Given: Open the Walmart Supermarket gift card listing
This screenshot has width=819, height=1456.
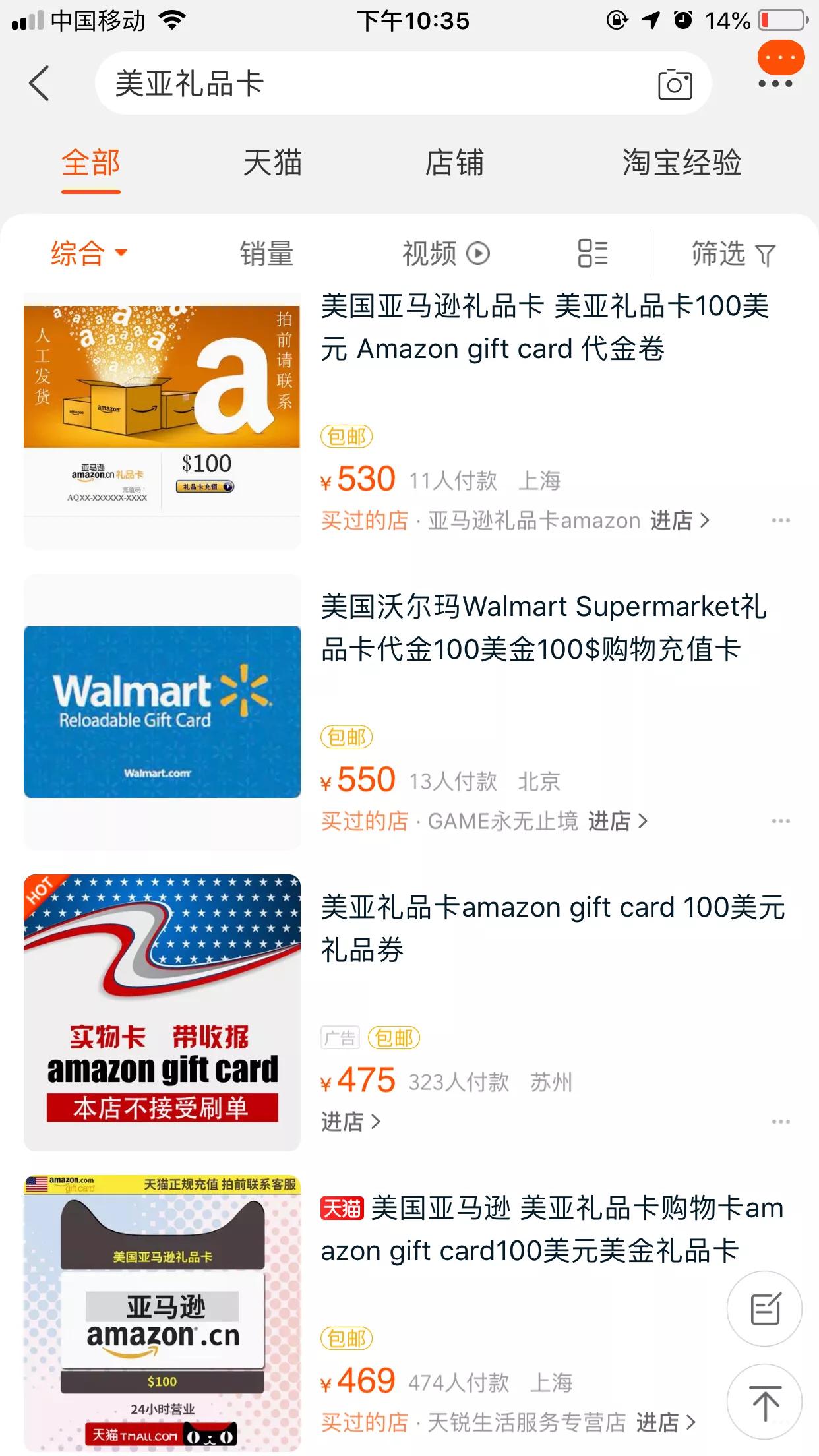Looking at the screenshot, I should [x=544, y=628].
